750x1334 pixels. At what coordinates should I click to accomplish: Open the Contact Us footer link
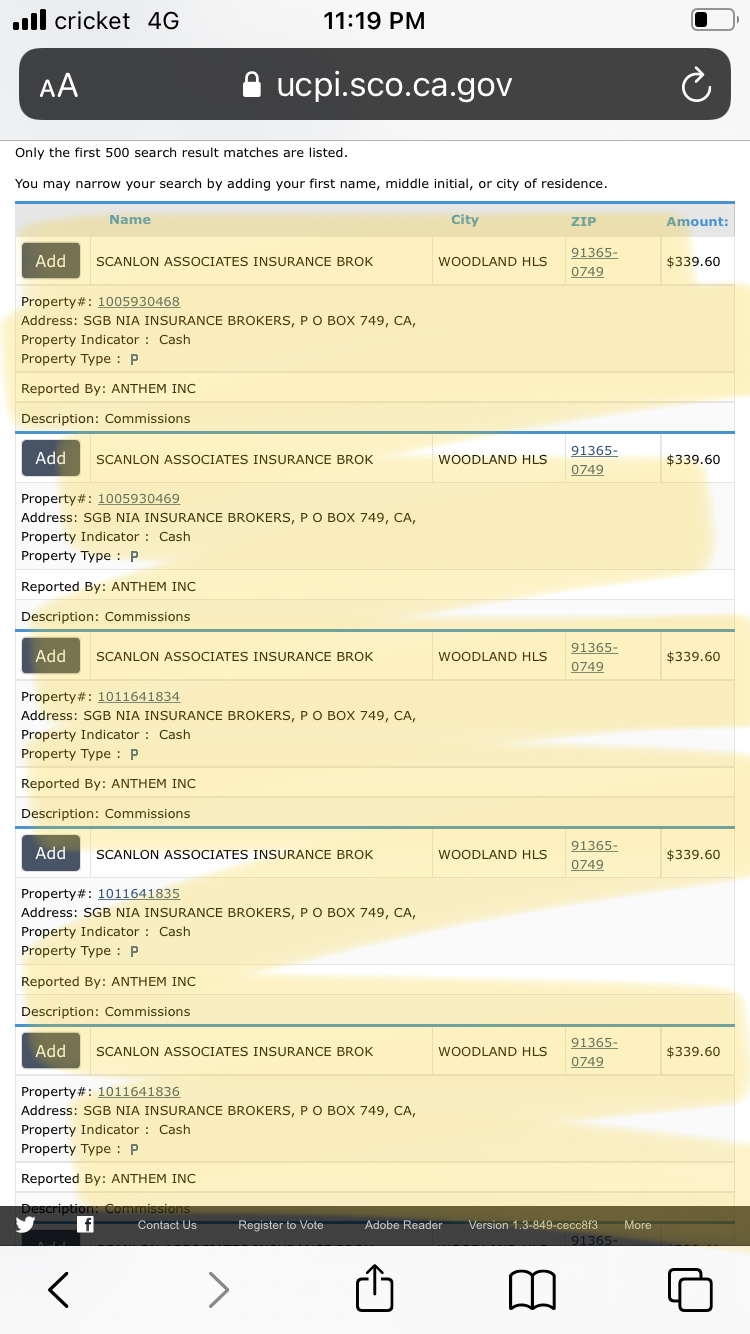(167, 1225)
